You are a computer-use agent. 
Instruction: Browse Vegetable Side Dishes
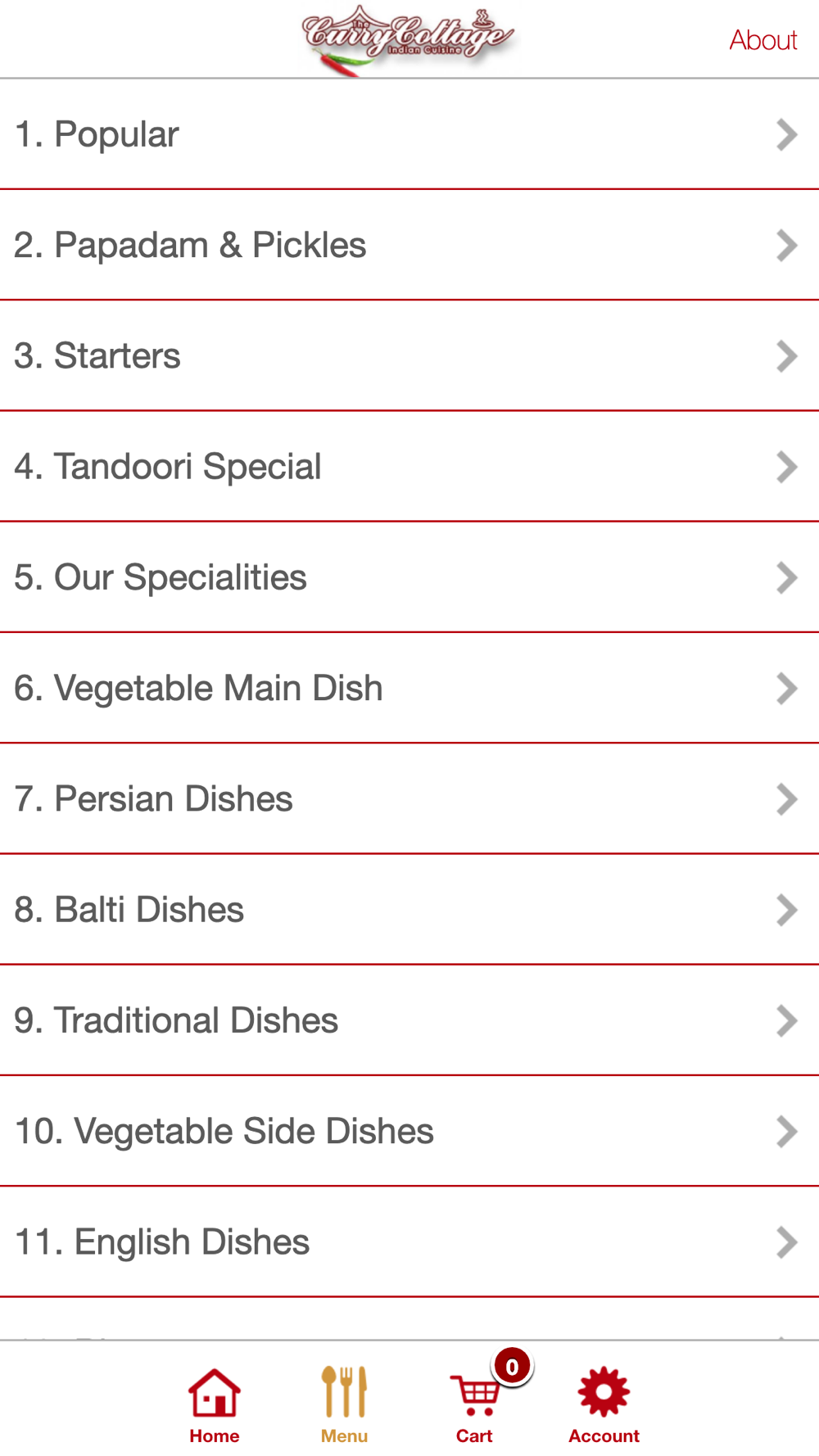click(x=409, y=1131)
